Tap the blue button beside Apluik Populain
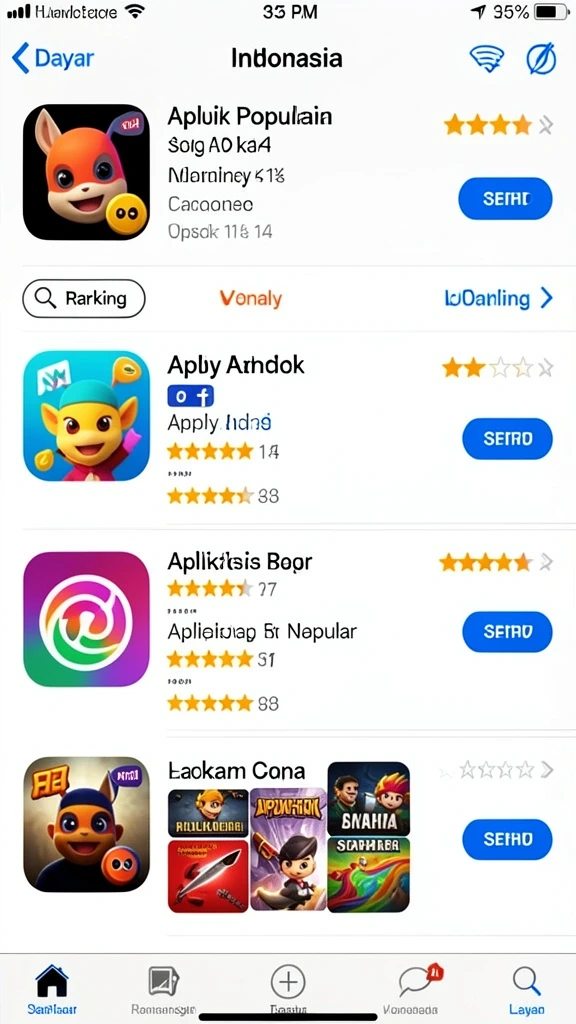The width and height of the screenshot is (576, 1024). [505, 199]
